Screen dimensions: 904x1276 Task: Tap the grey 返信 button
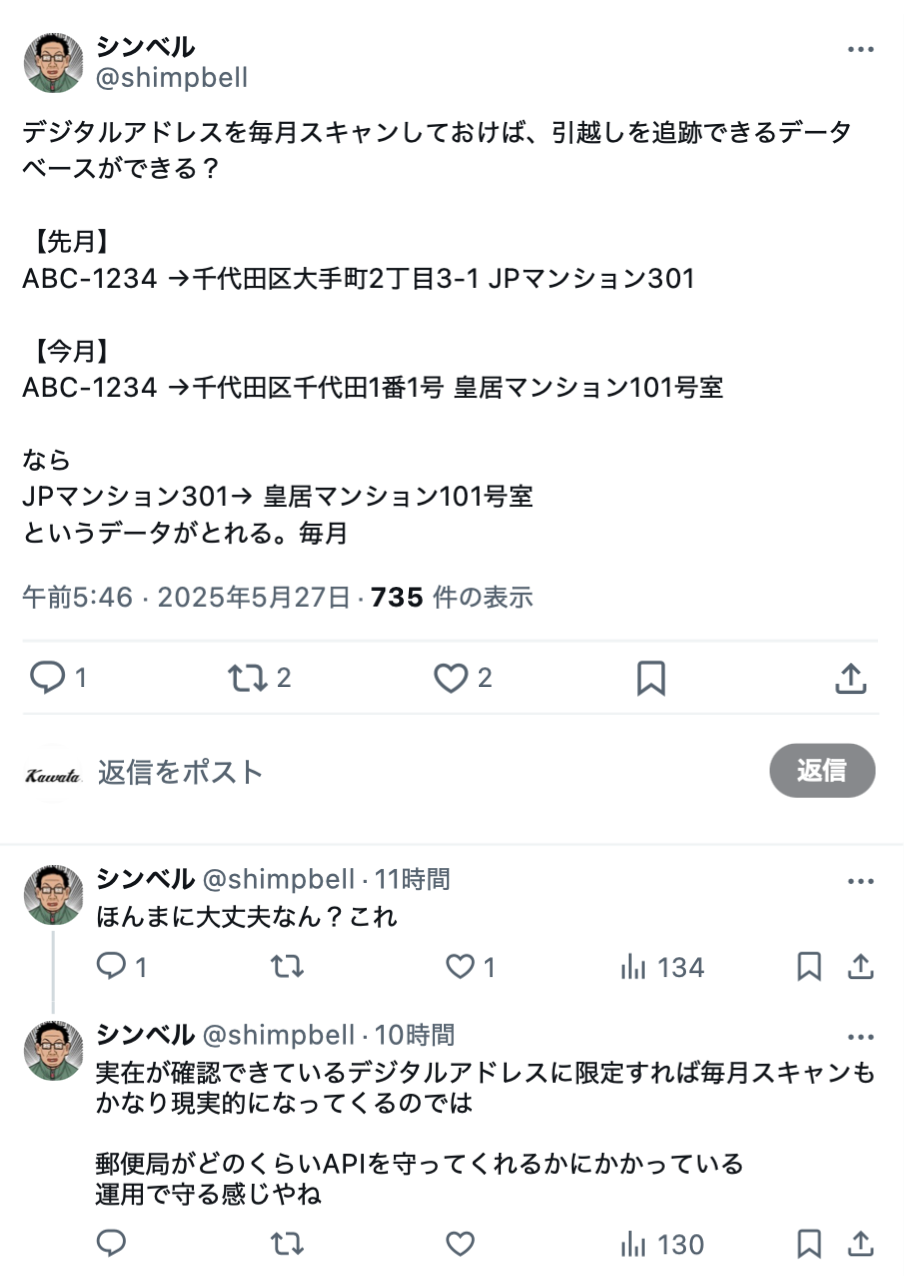(x=822, y=771)
